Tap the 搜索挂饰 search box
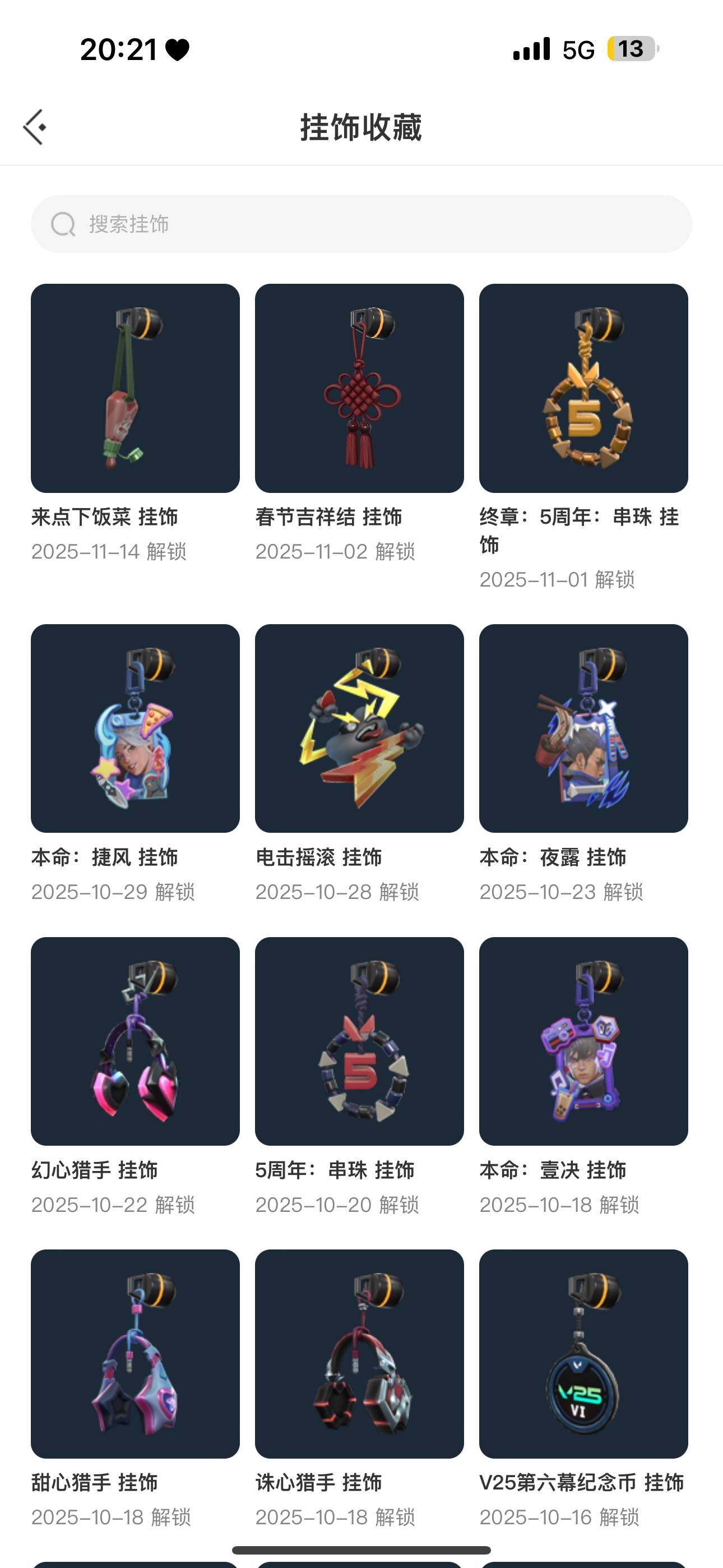The width and height of the screenshot is (723, 1568). click(361, 224)
